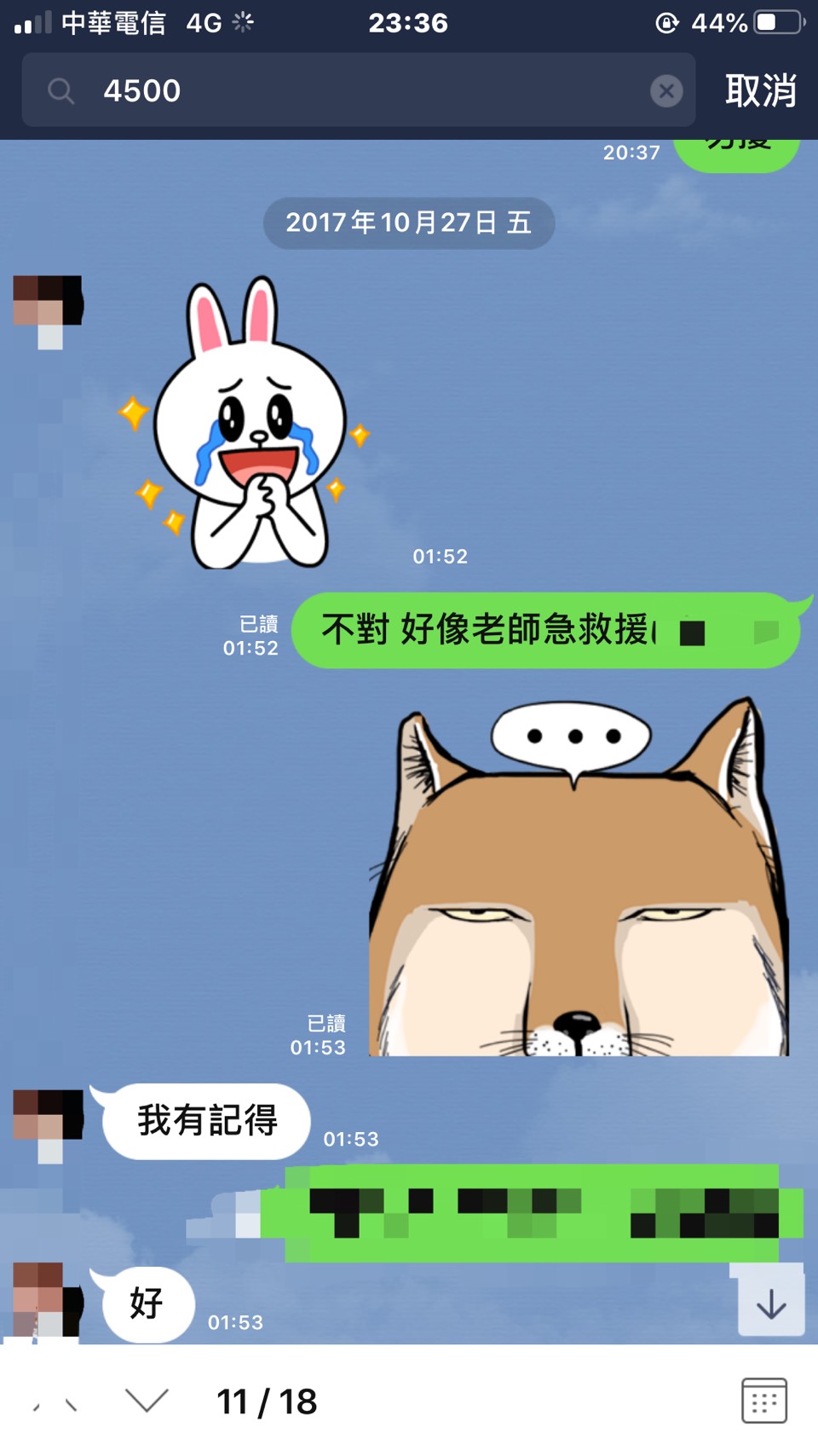This screenshot has width=818, height=1456.
Task: Tap the search field containing 4500
Action: coord(358,90)
